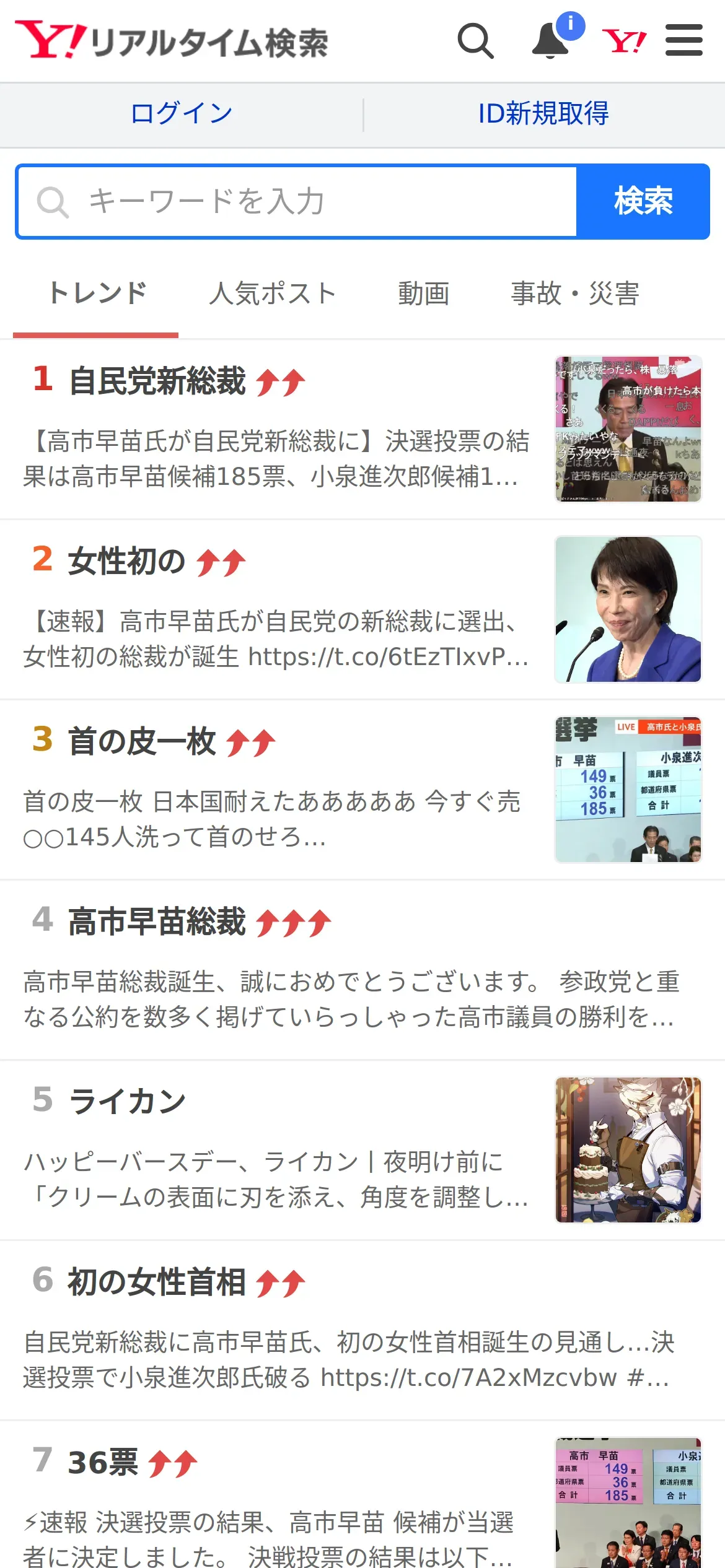
Task: Go to Yahoo! Japan home icon
Action: (x=624, y=41)
